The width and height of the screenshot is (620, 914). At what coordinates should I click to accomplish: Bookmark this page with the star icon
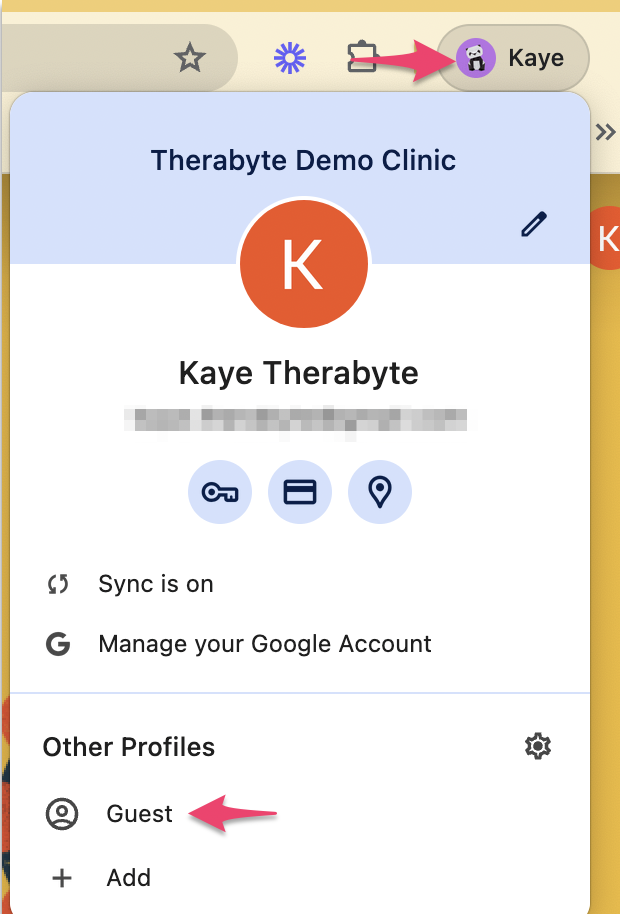[x=190, y=58]
